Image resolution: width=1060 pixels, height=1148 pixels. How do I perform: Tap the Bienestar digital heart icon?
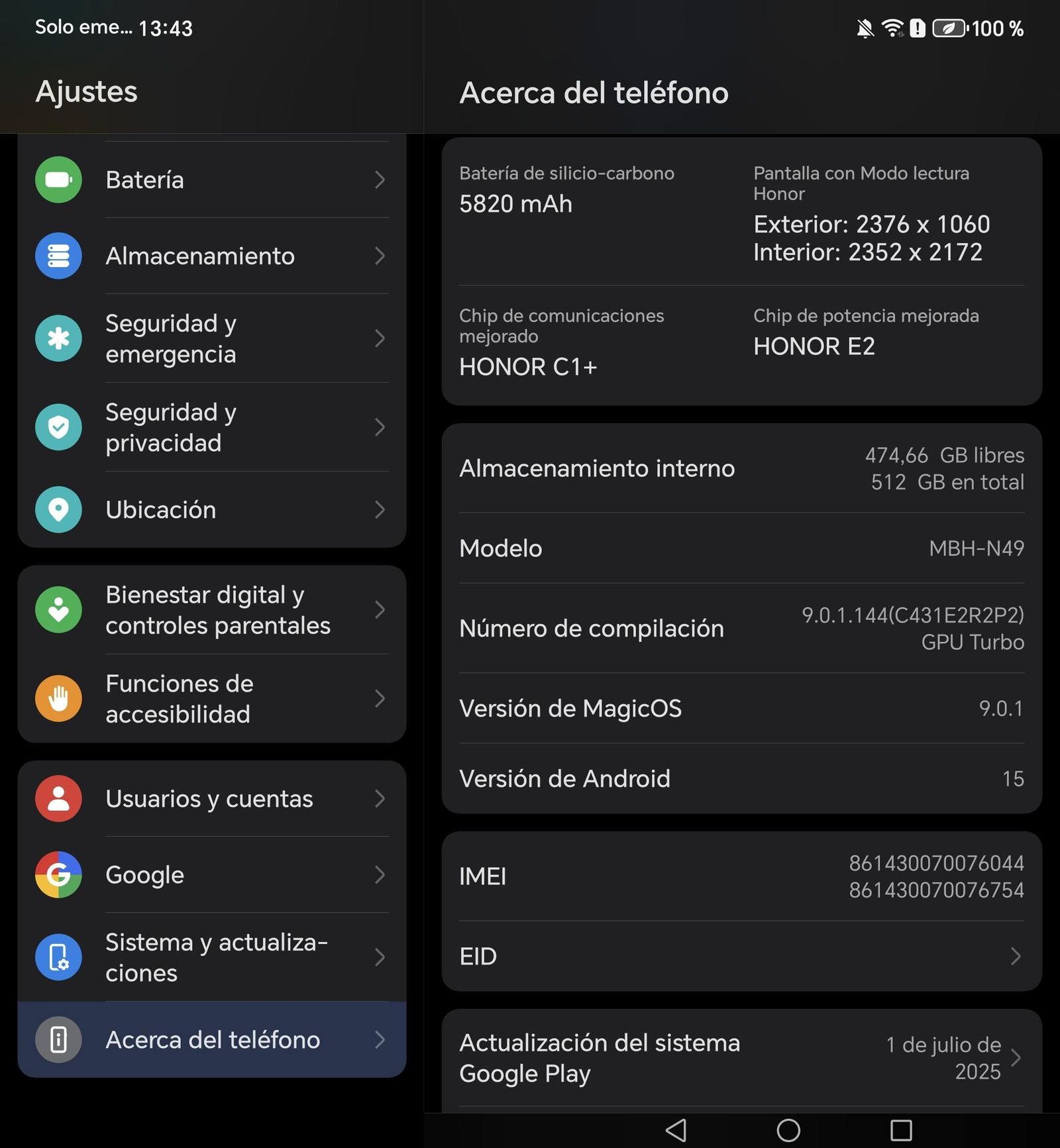[58, 609]
